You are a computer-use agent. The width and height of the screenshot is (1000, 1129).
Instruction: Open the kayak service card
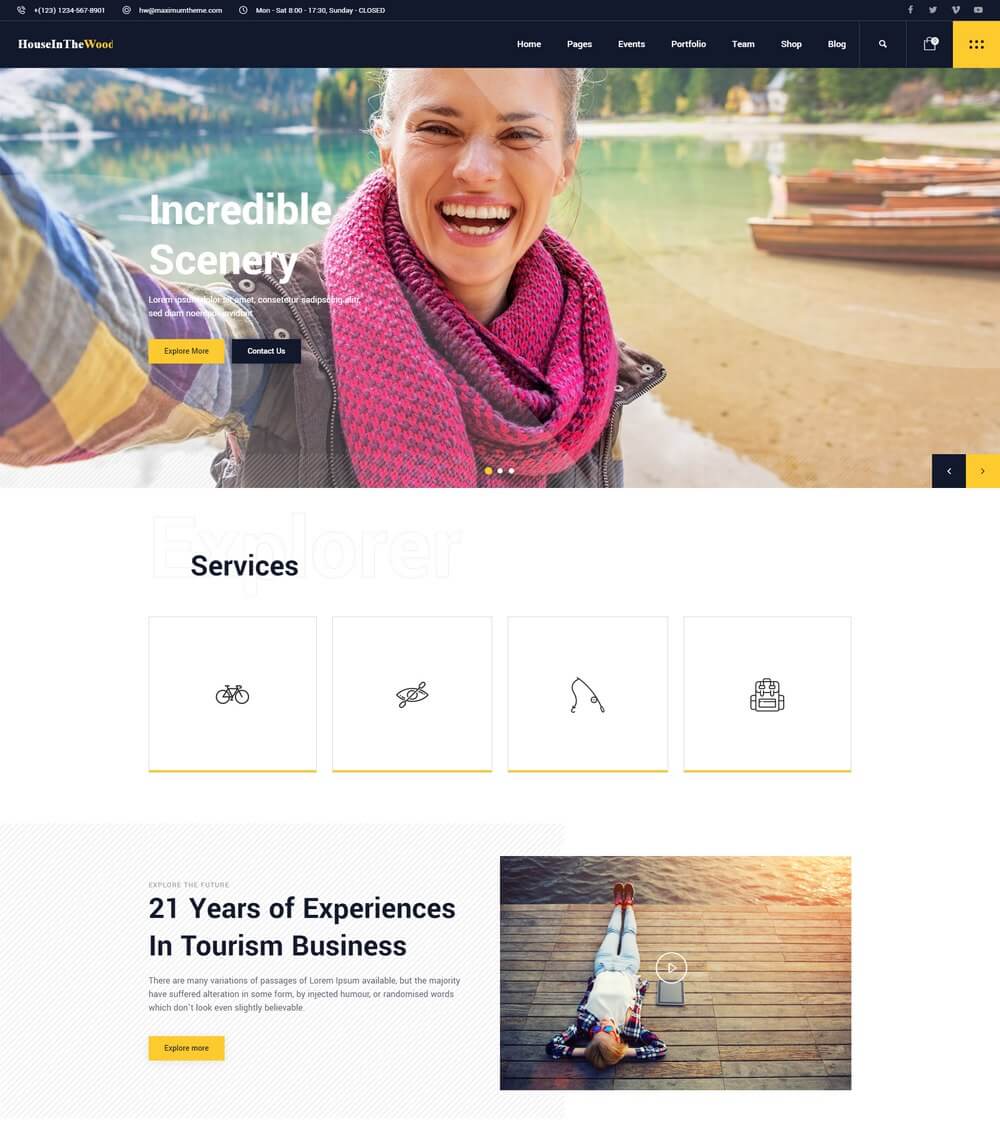coord(412,694)
